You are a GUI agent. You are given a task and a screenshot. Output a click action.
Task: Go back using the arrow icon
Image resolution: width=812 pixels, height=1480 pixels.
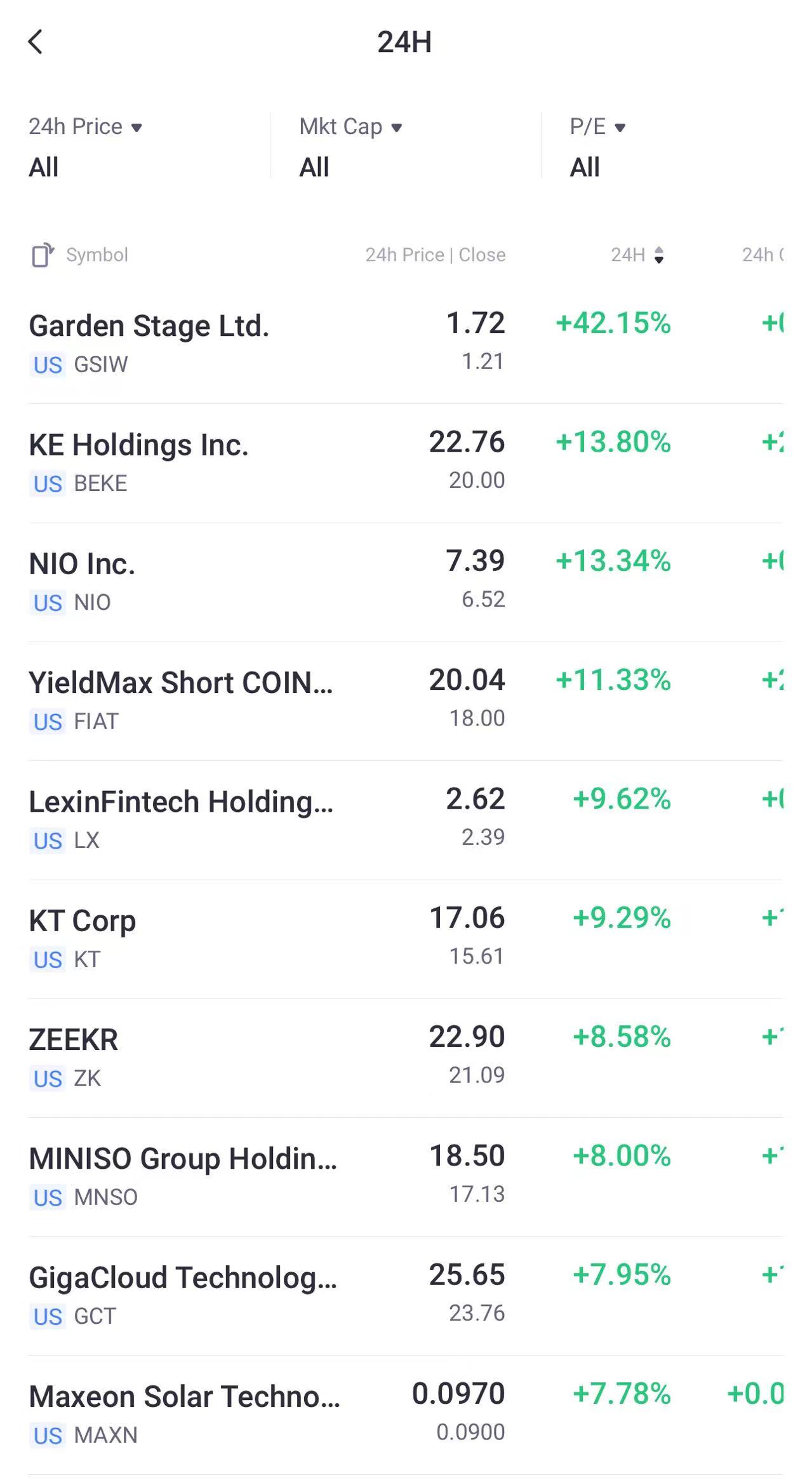[x=36, y=43]
